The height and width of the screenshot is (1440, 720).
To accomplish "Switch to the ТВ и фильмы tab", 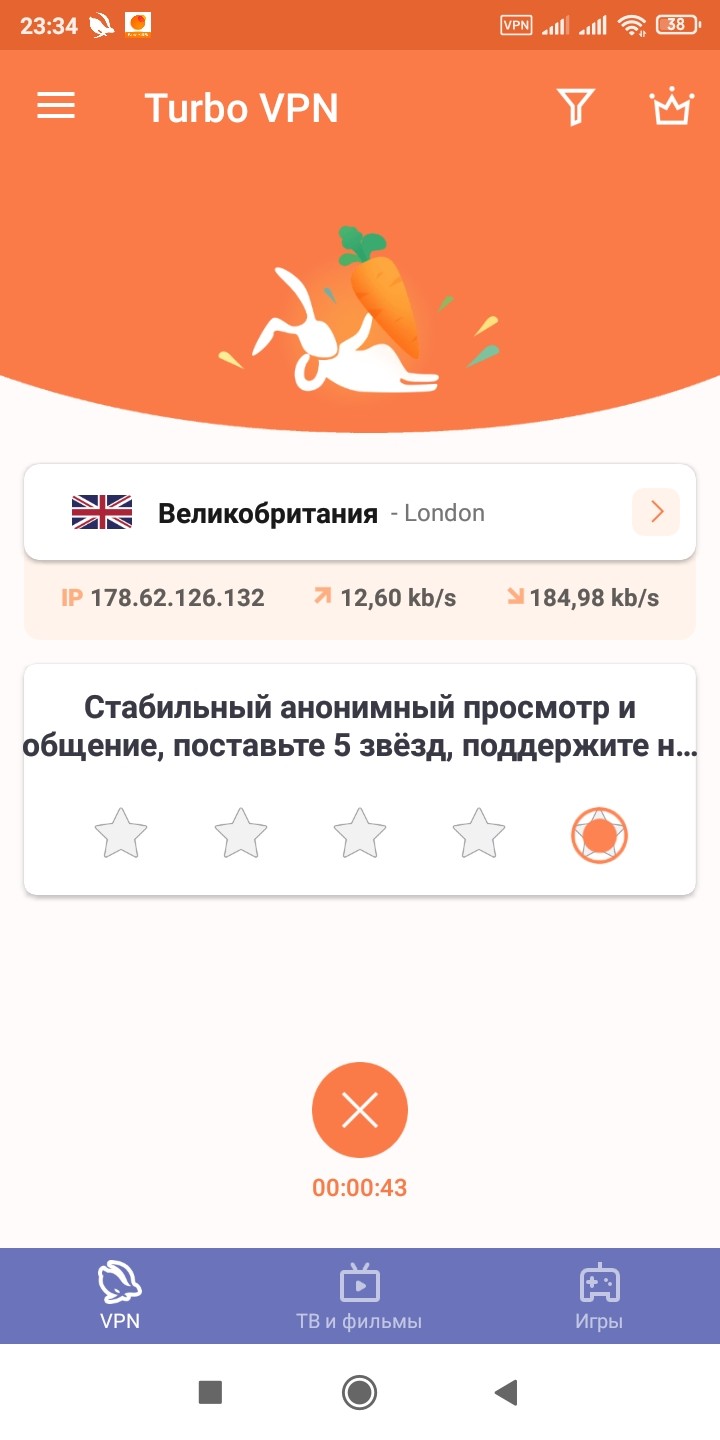I will click(x=360, y=1296).
